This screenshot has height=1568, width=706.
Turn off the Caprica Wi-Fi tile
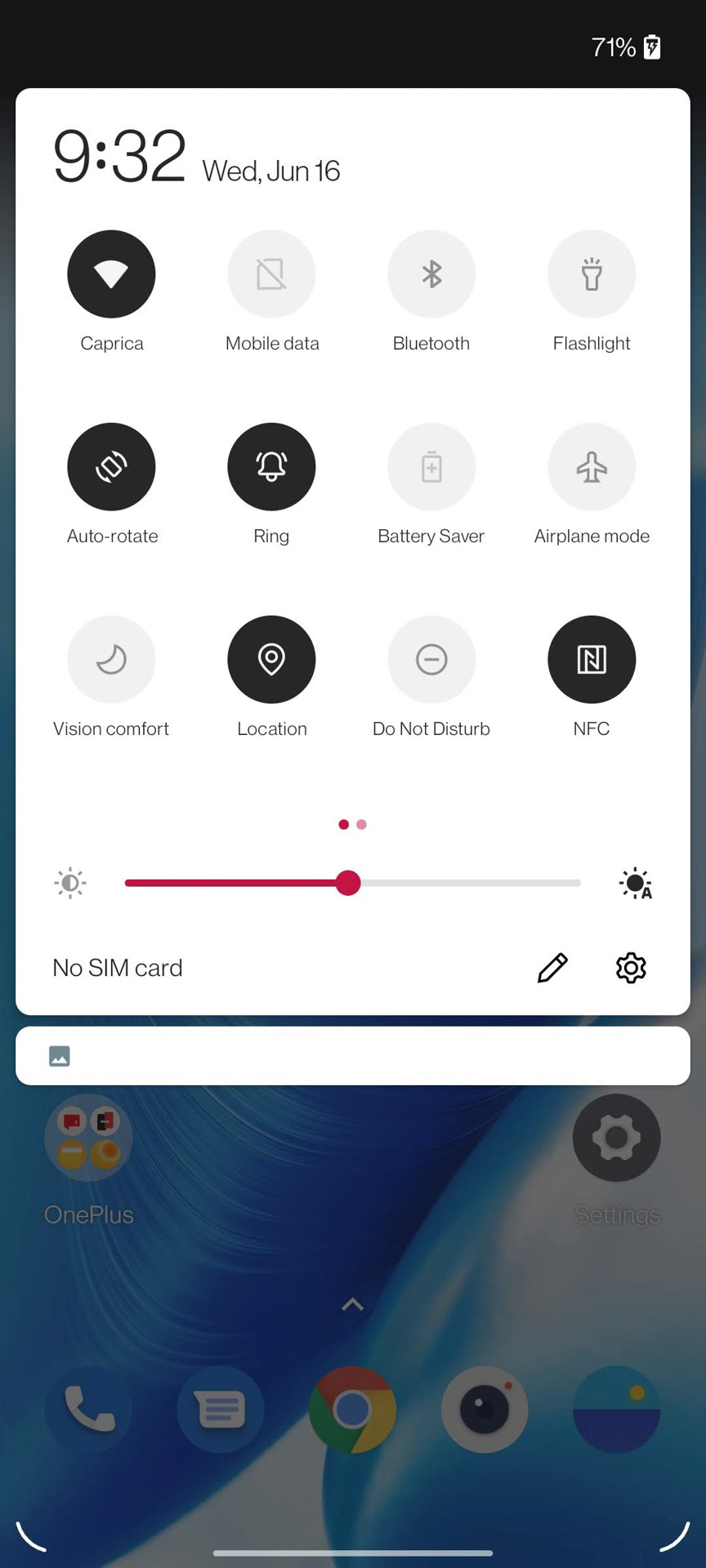[x=111, y=274]
